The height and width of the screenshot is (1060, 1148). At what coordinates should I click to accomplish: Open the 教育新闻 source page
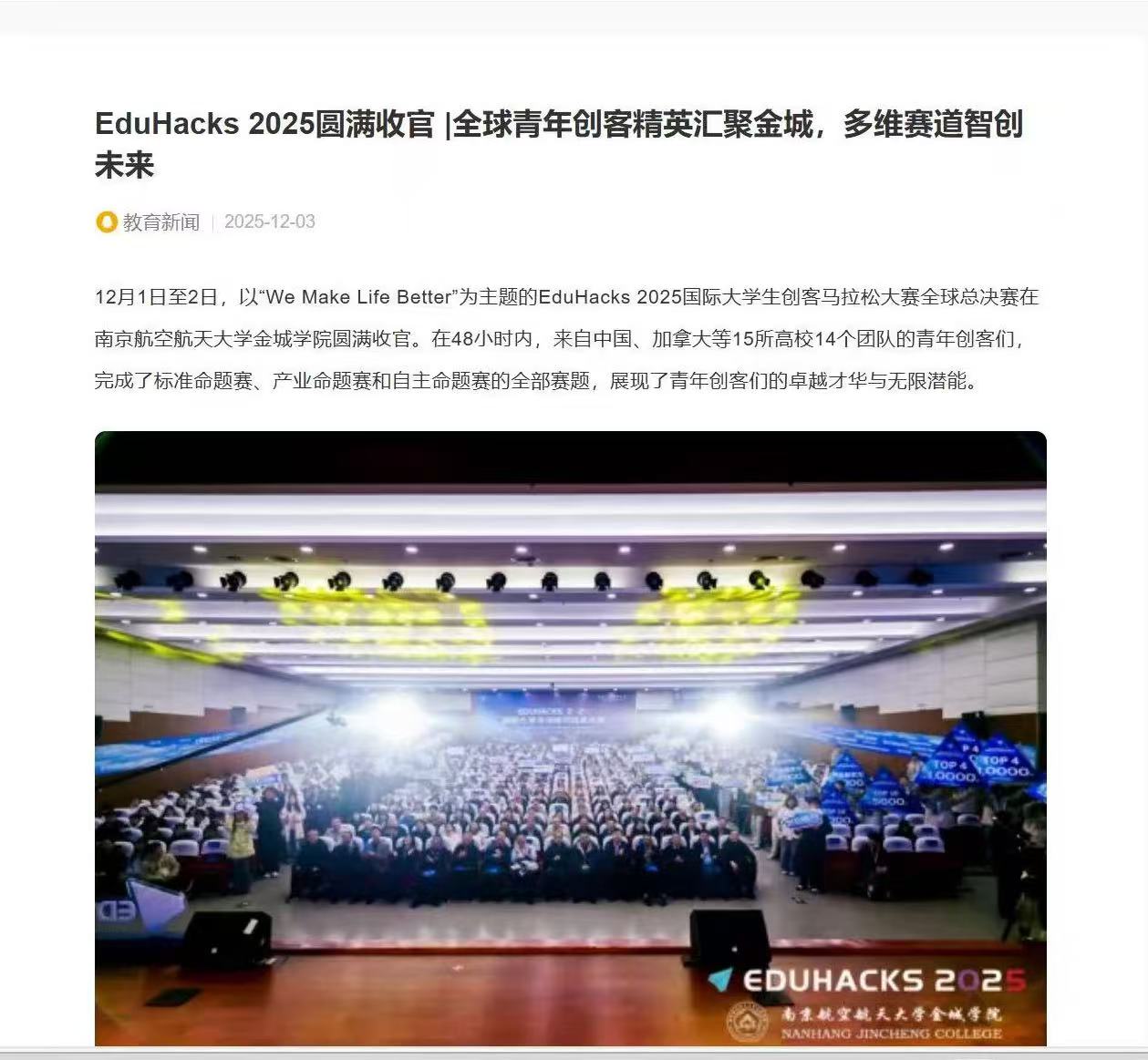point(160,221)
